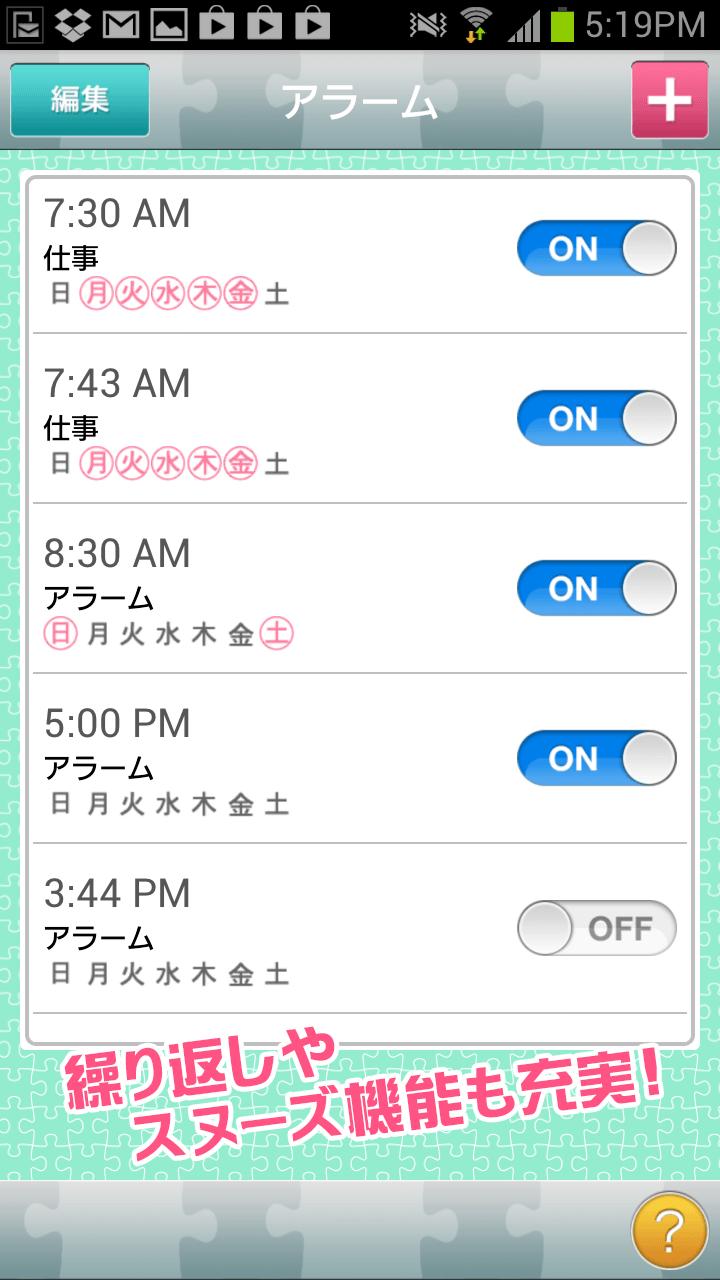The height and width of the screenshot is (1280, 720).
Task: Tap the 編集 edit button
Action: [x=79, y=99]
